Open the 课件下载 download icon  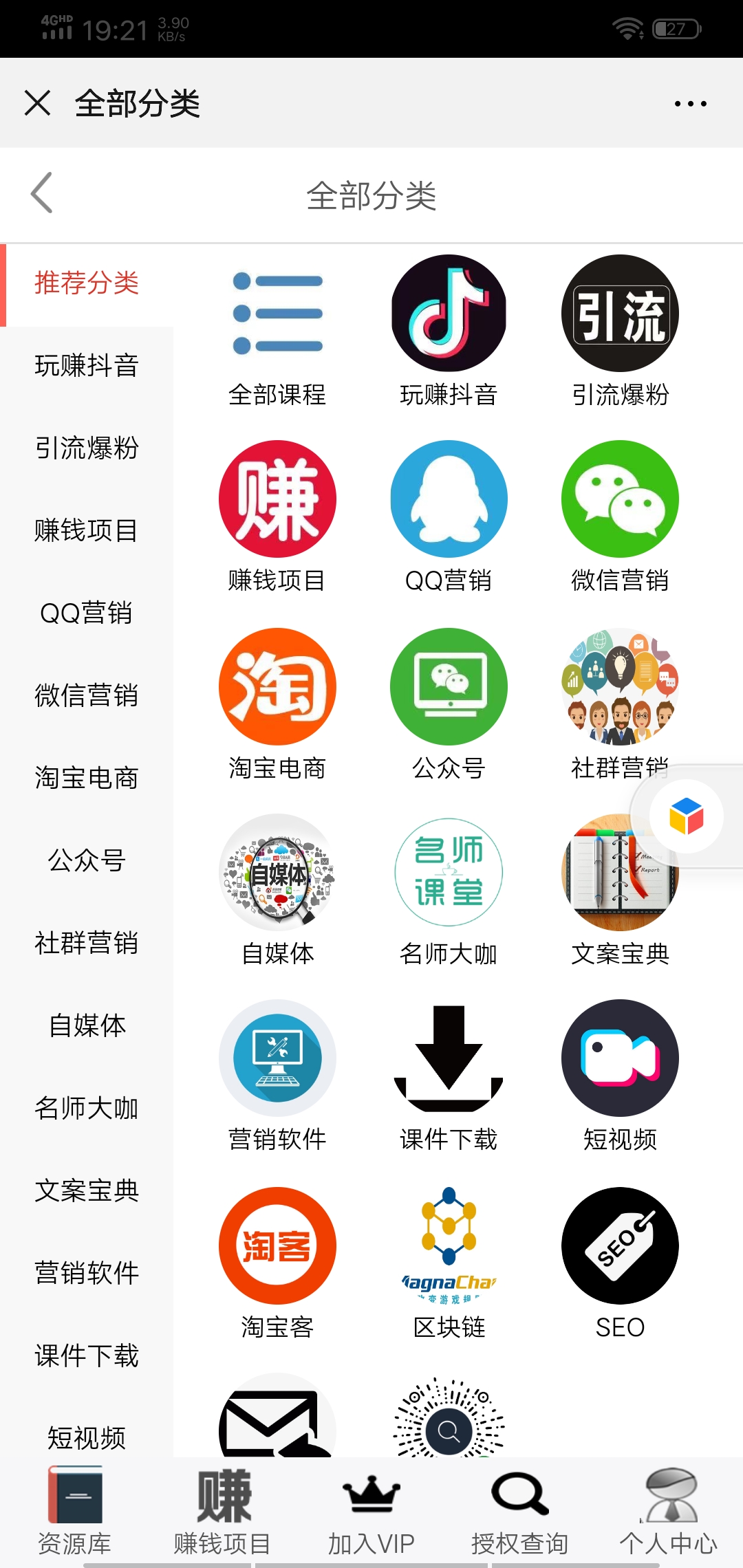point(448,1059)
